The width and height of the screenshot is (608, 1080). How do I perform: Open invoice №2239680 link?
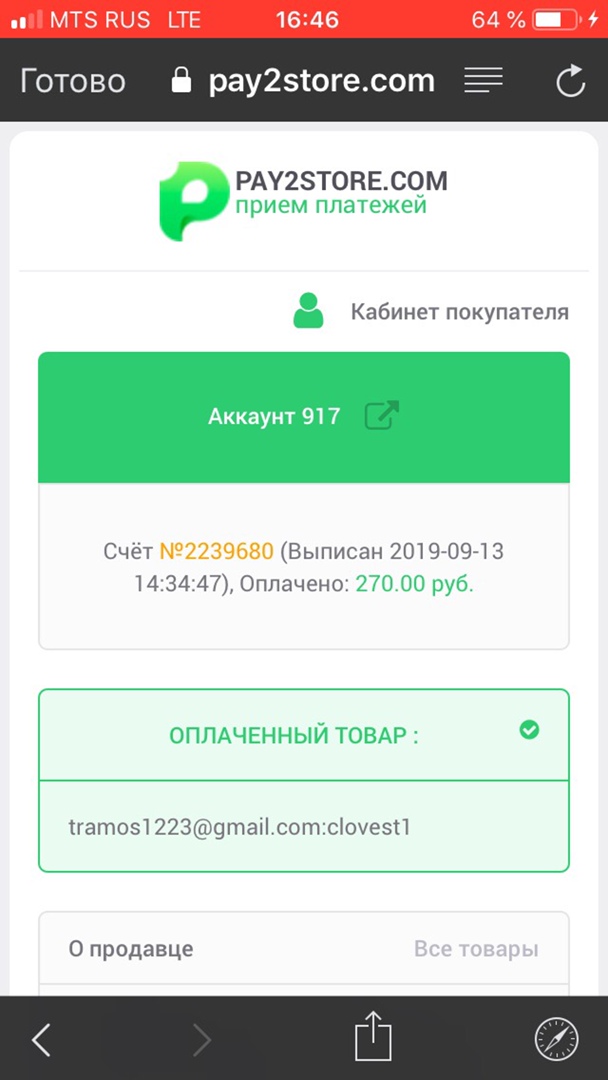click(x=216, y=552)
